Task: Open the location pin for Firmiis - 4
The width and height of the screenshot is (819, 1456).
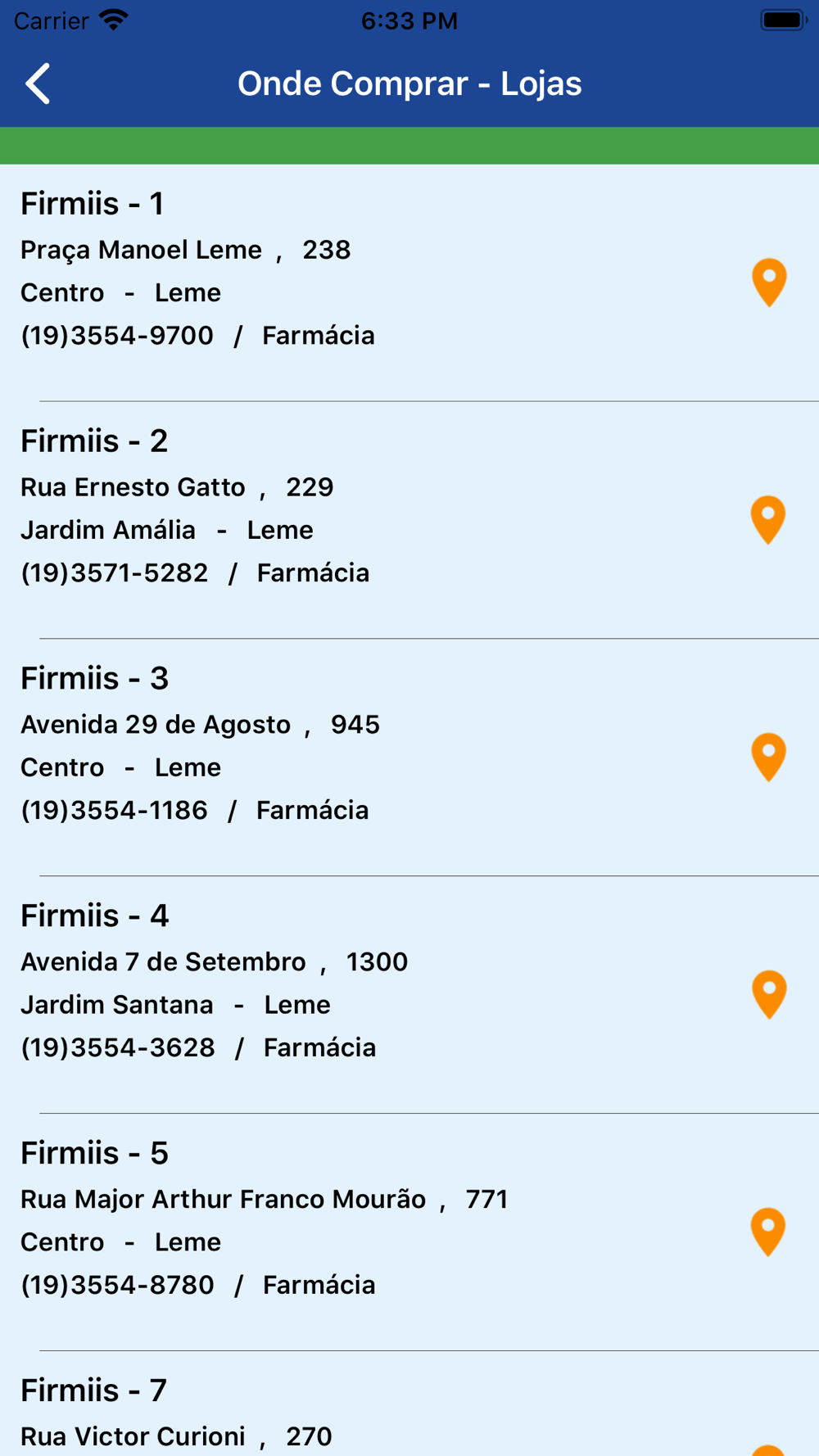Action: (x=769, y=995)
